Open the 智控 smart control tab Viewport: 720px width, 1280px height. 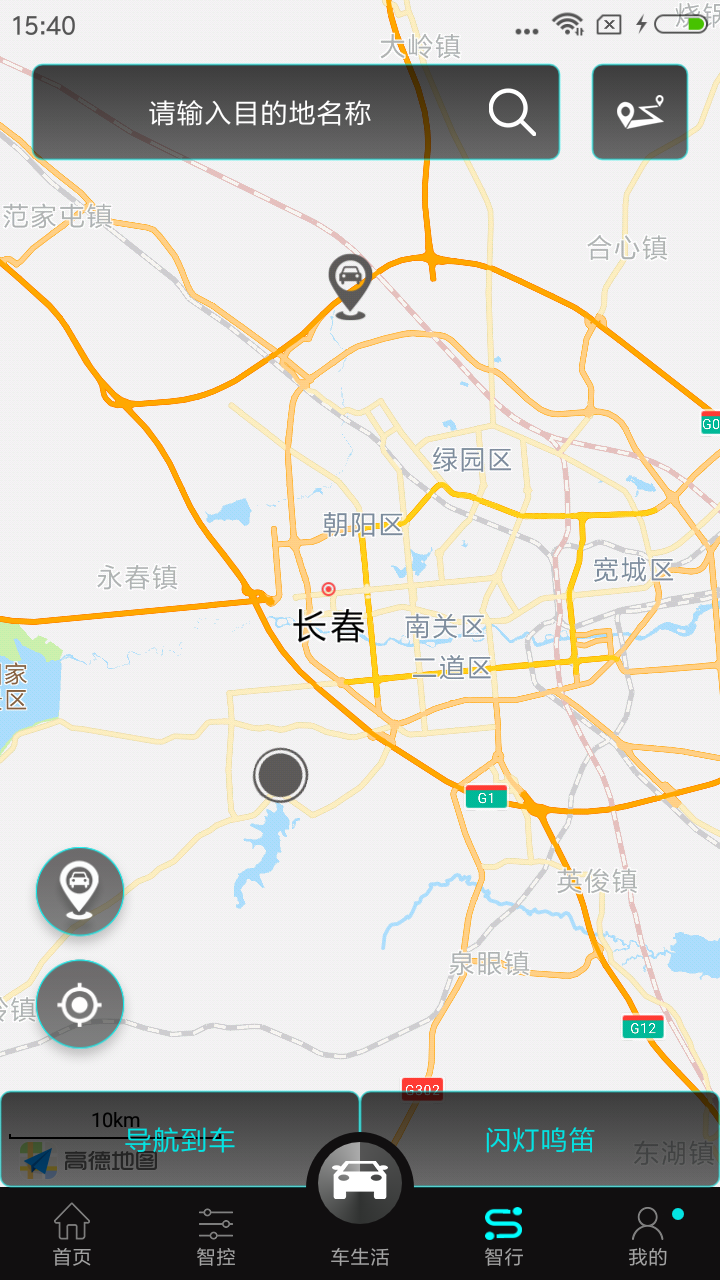216,1235
